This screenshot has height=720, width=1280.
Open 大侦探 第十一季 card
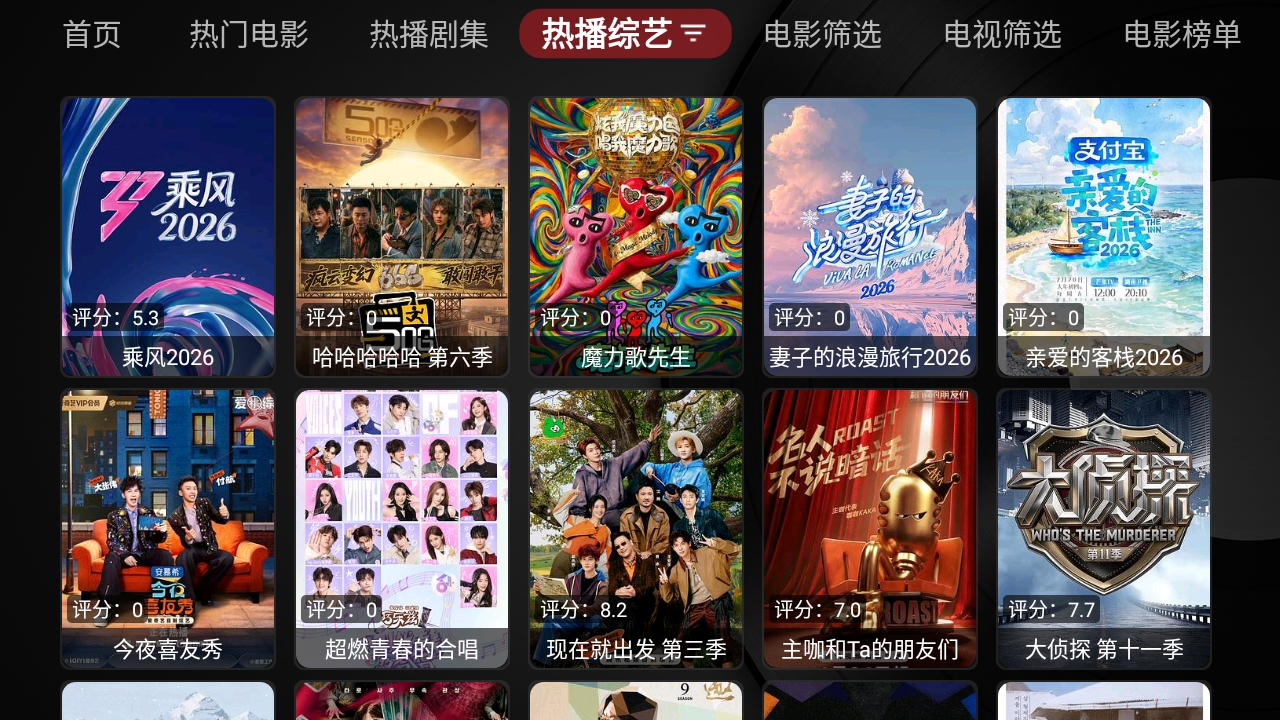pyautogui.click(x=1104, y=528)
